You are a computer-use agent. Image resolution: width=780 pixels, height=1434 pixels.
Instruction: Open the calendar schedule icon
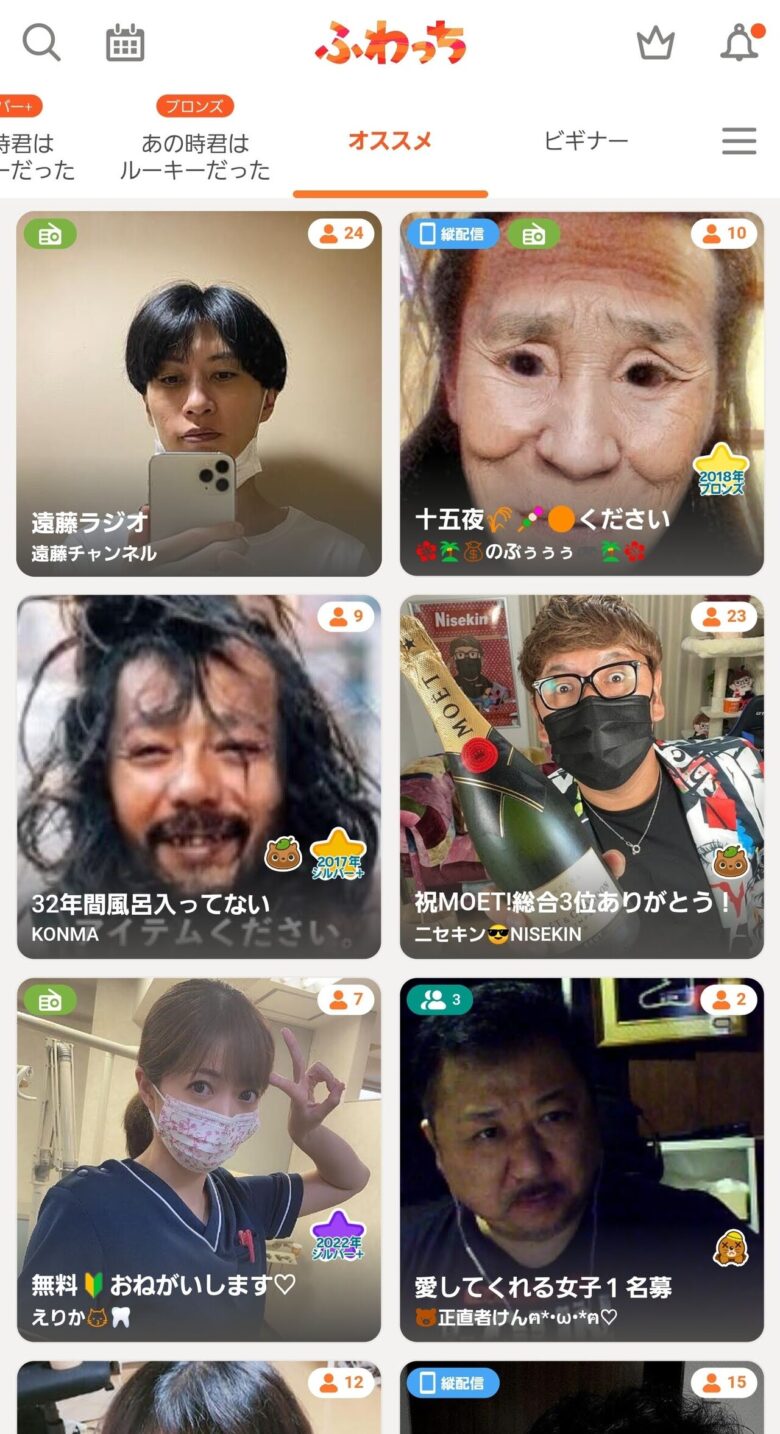[x=125, y=43]
